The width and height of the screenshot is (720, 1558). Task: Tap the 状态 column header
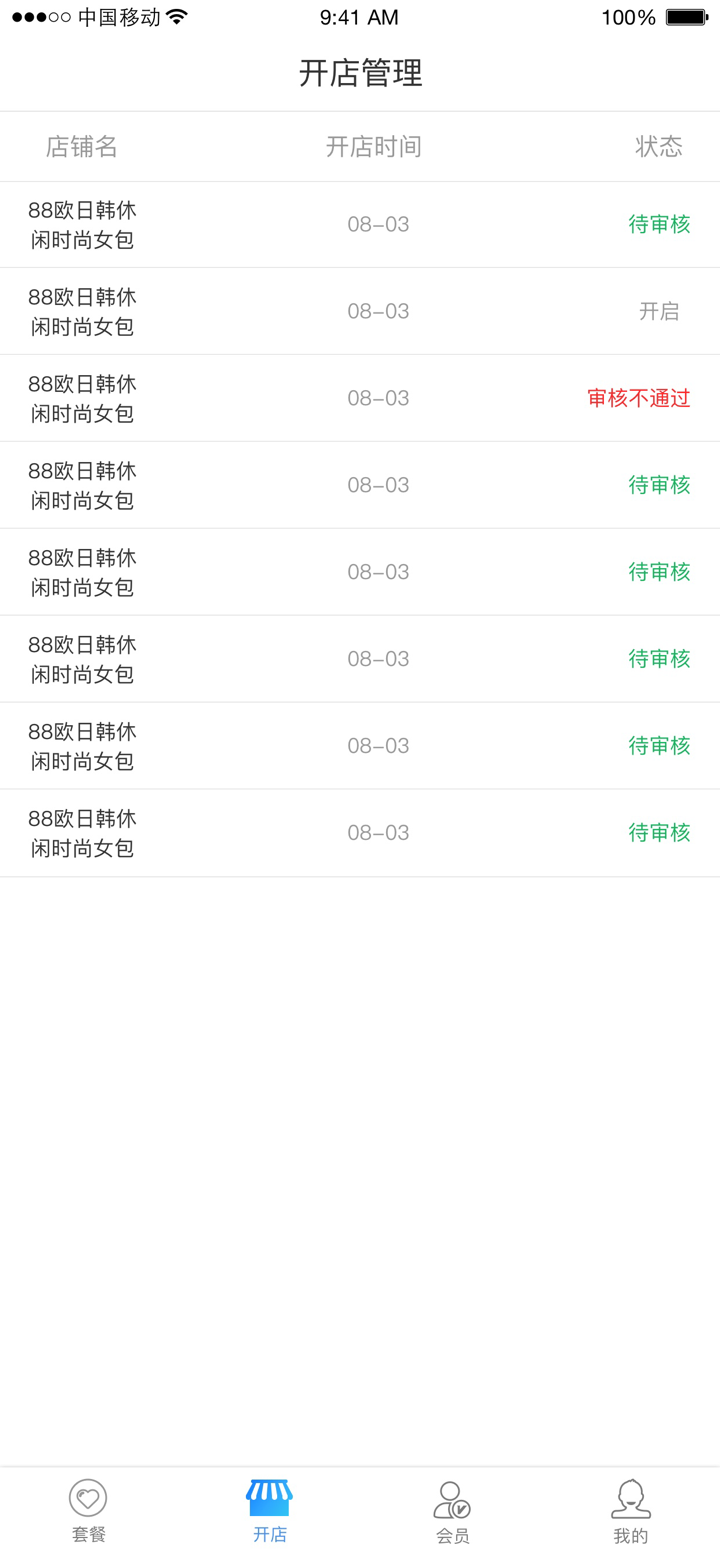pos(658,146)
